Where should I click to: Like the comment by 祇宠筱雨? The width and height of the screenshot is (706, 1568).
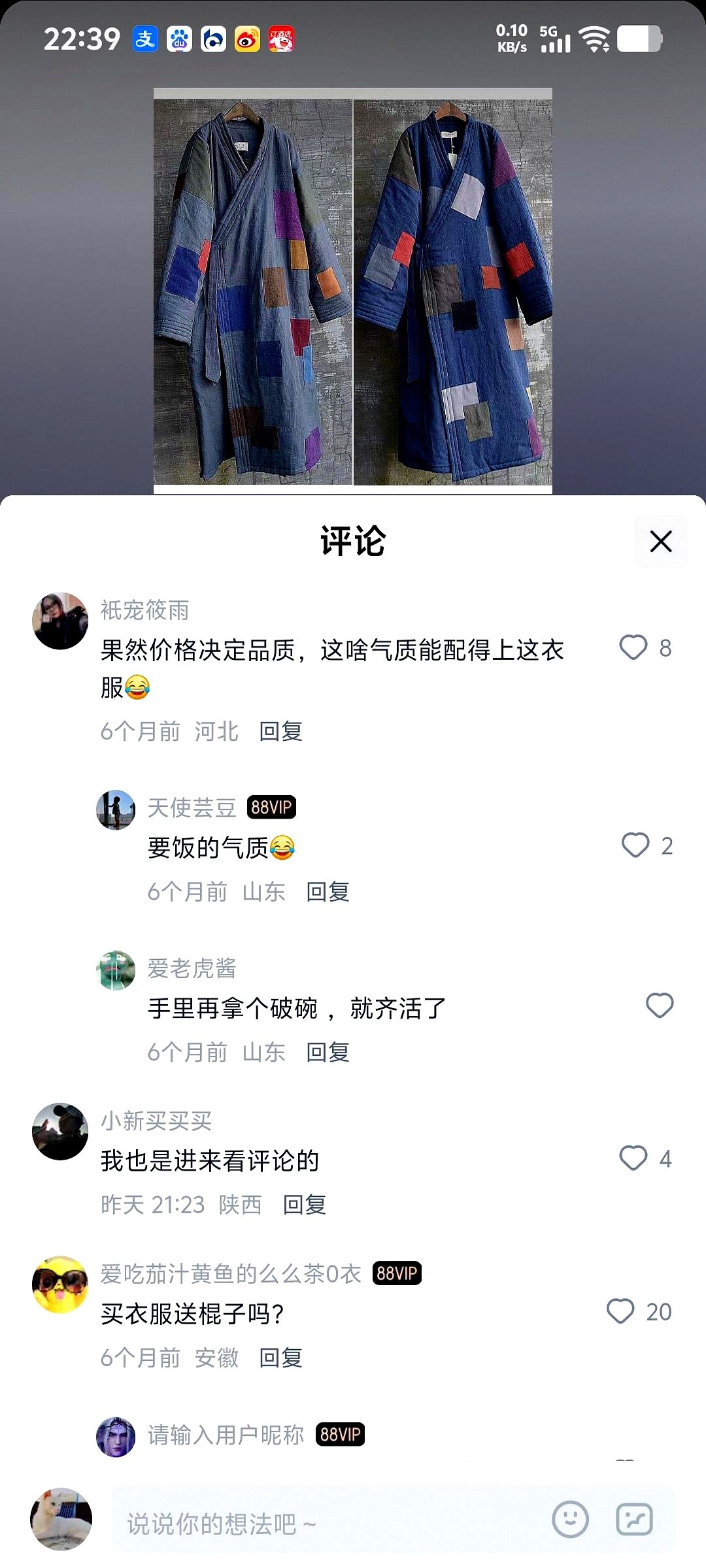tap(633, 647)
